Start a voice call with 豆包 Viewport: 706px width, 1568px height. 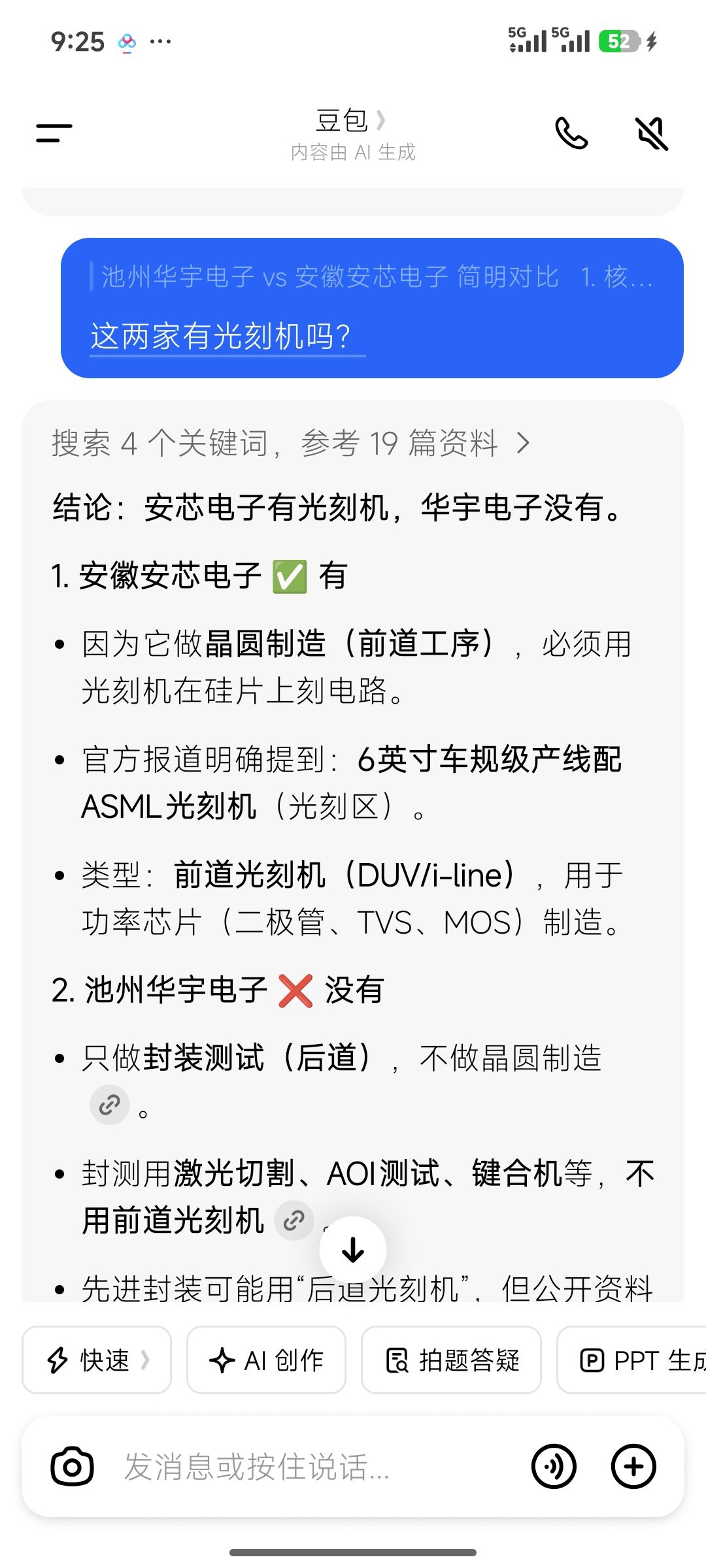(x=571, y=133)
